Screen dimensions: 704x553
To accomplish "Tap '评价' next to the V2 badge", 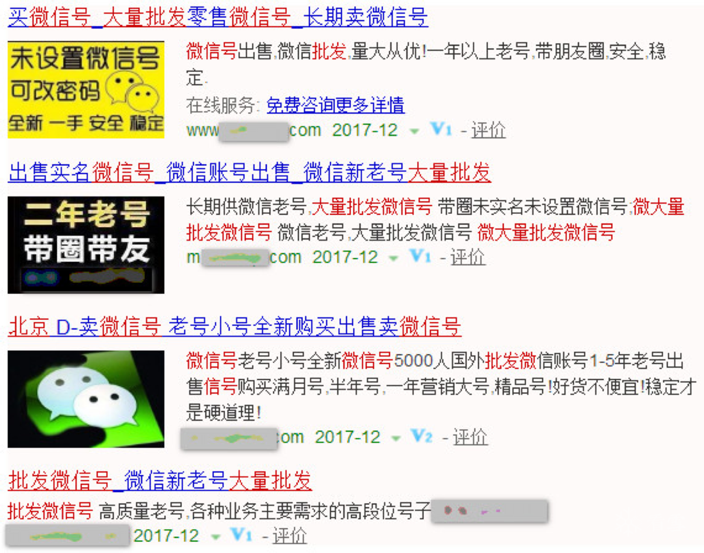I will point(470,437).
